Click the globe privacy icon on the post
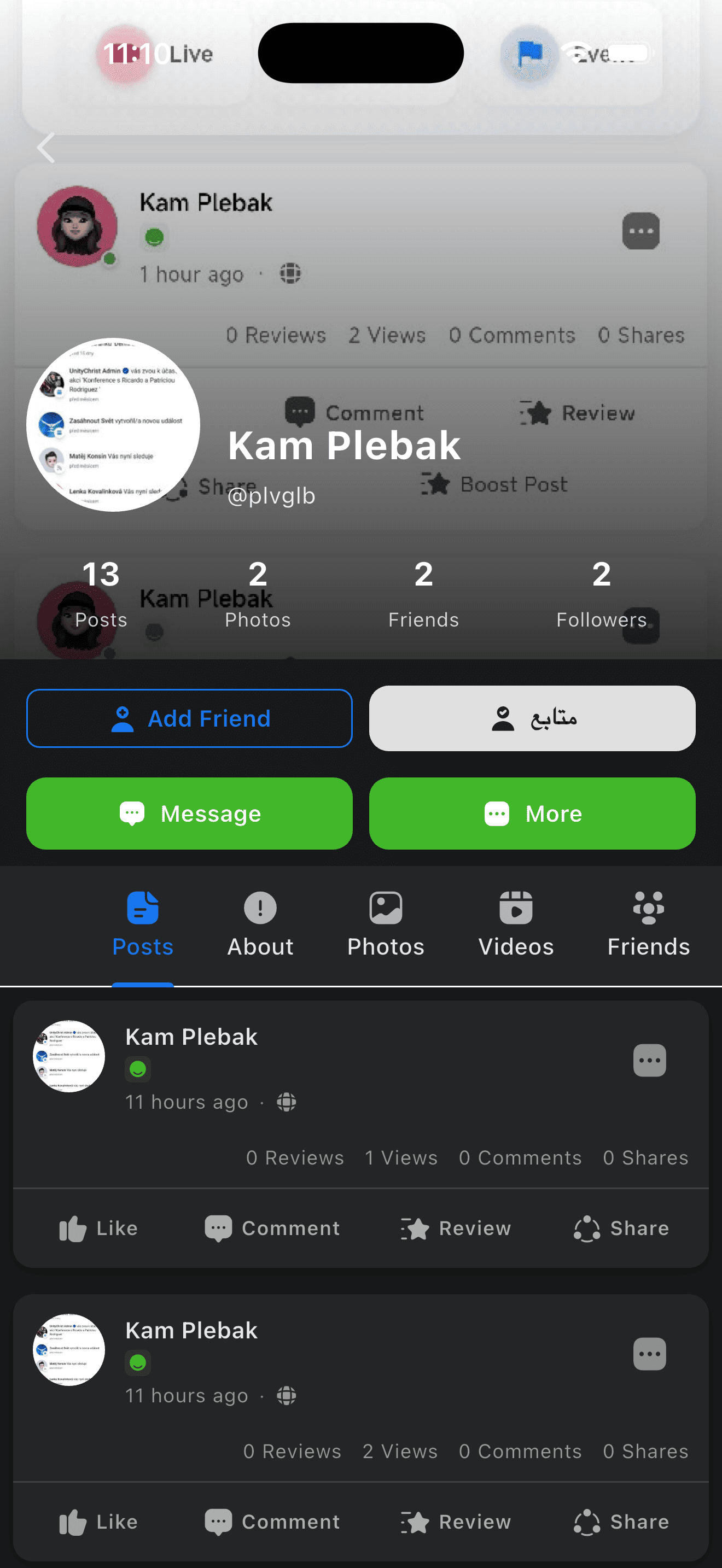 (286, 1102)
